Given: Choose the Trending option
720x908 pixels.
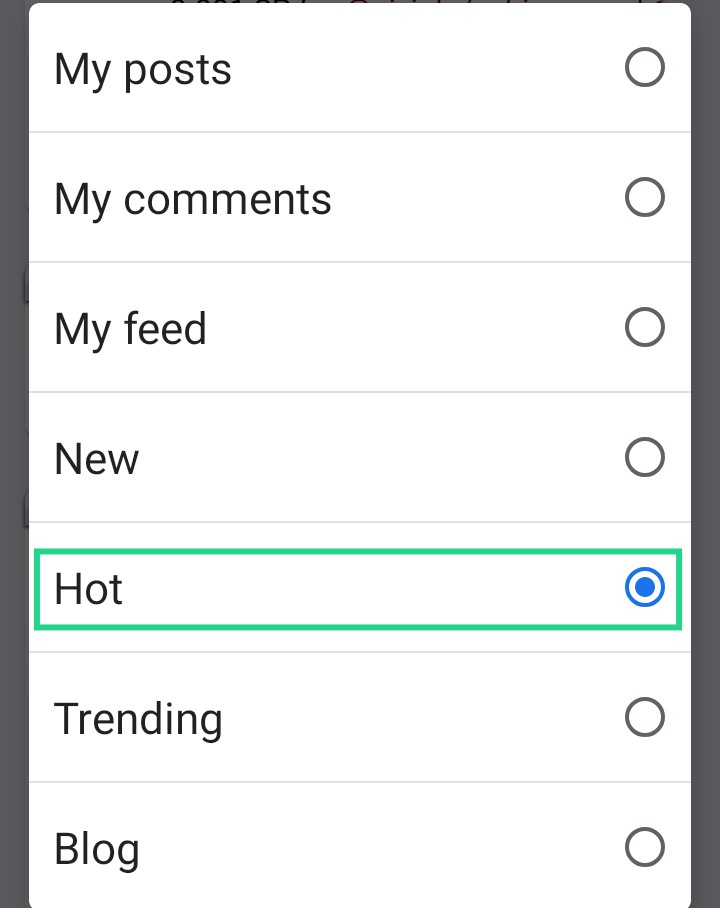Looking at the screenshot, I should pyautogui.click(x=358, y=718).
